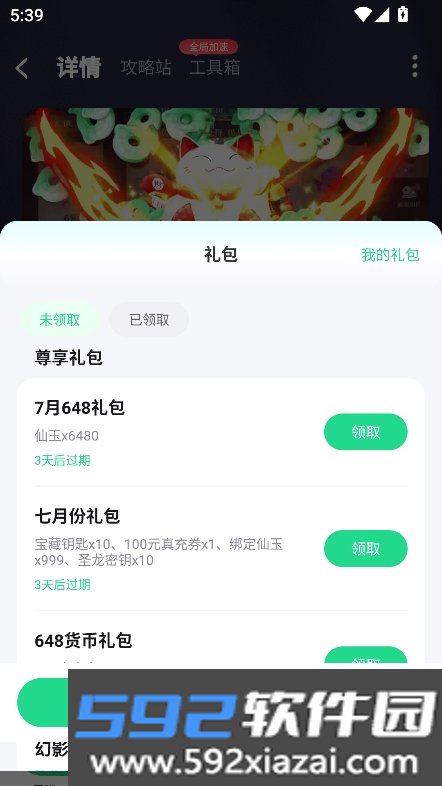Select the 详情 tab

(x=79, y=67)
